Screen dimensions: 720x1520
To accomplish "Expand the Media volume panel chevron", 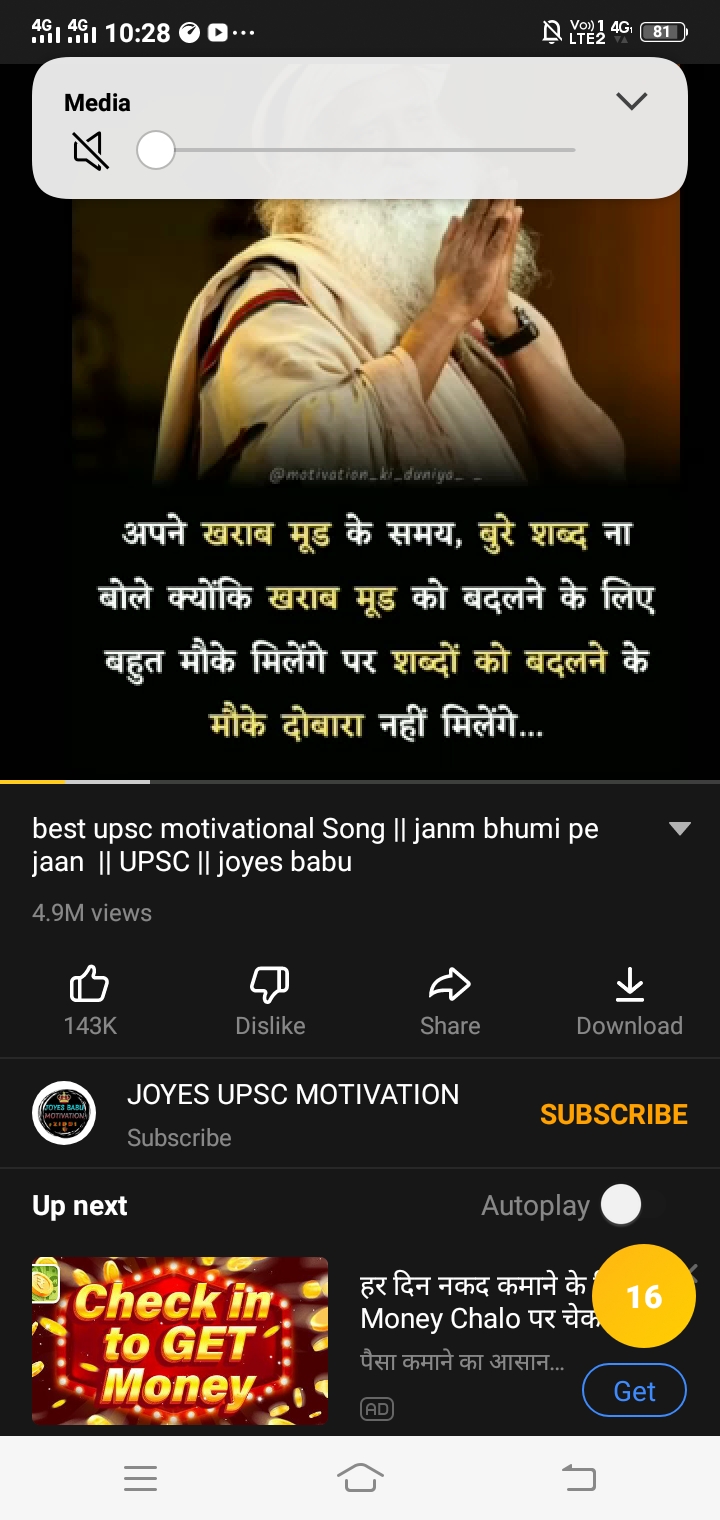I will (631, 101).
